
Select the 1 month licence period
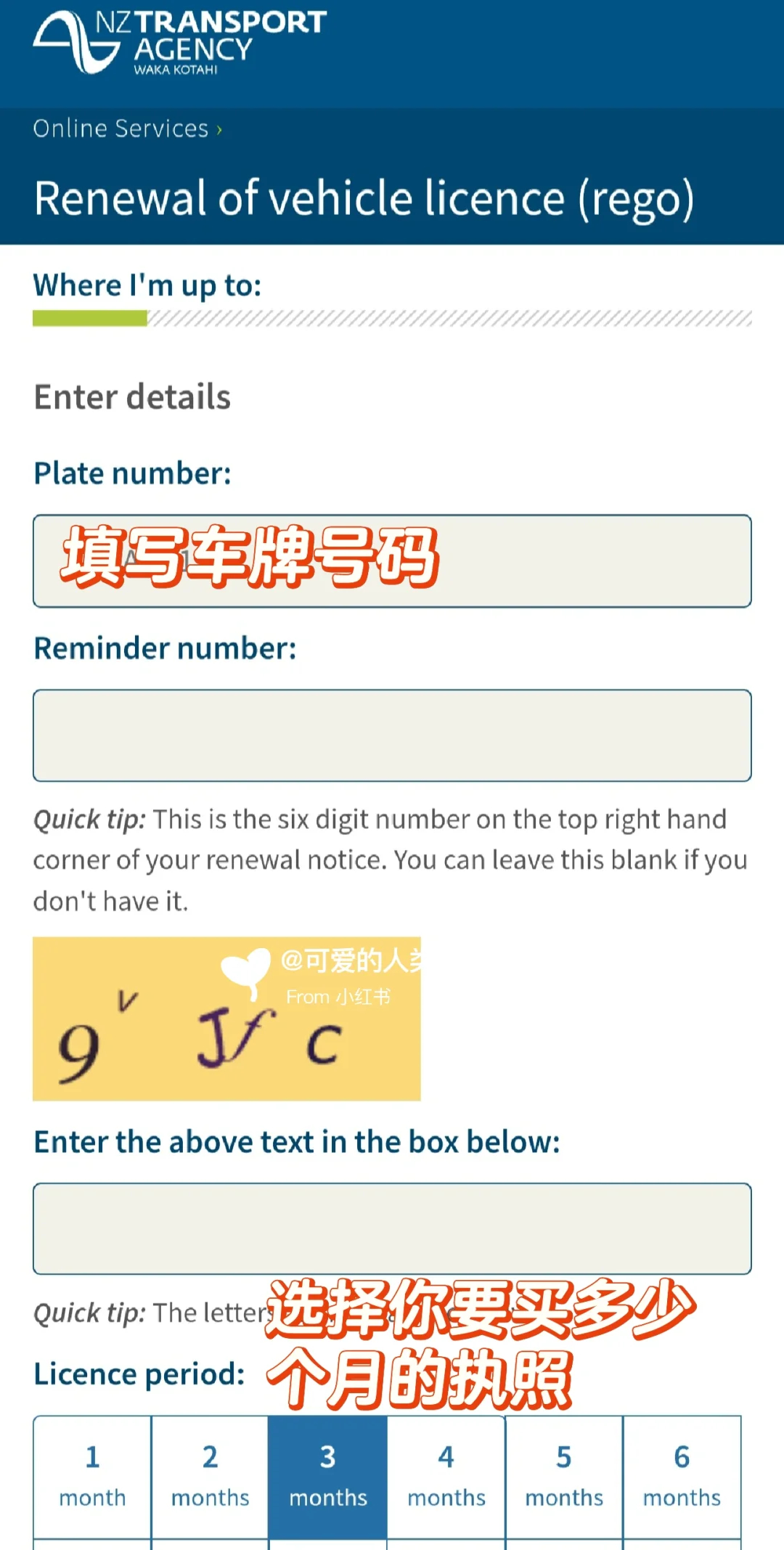coord(92,1477)
